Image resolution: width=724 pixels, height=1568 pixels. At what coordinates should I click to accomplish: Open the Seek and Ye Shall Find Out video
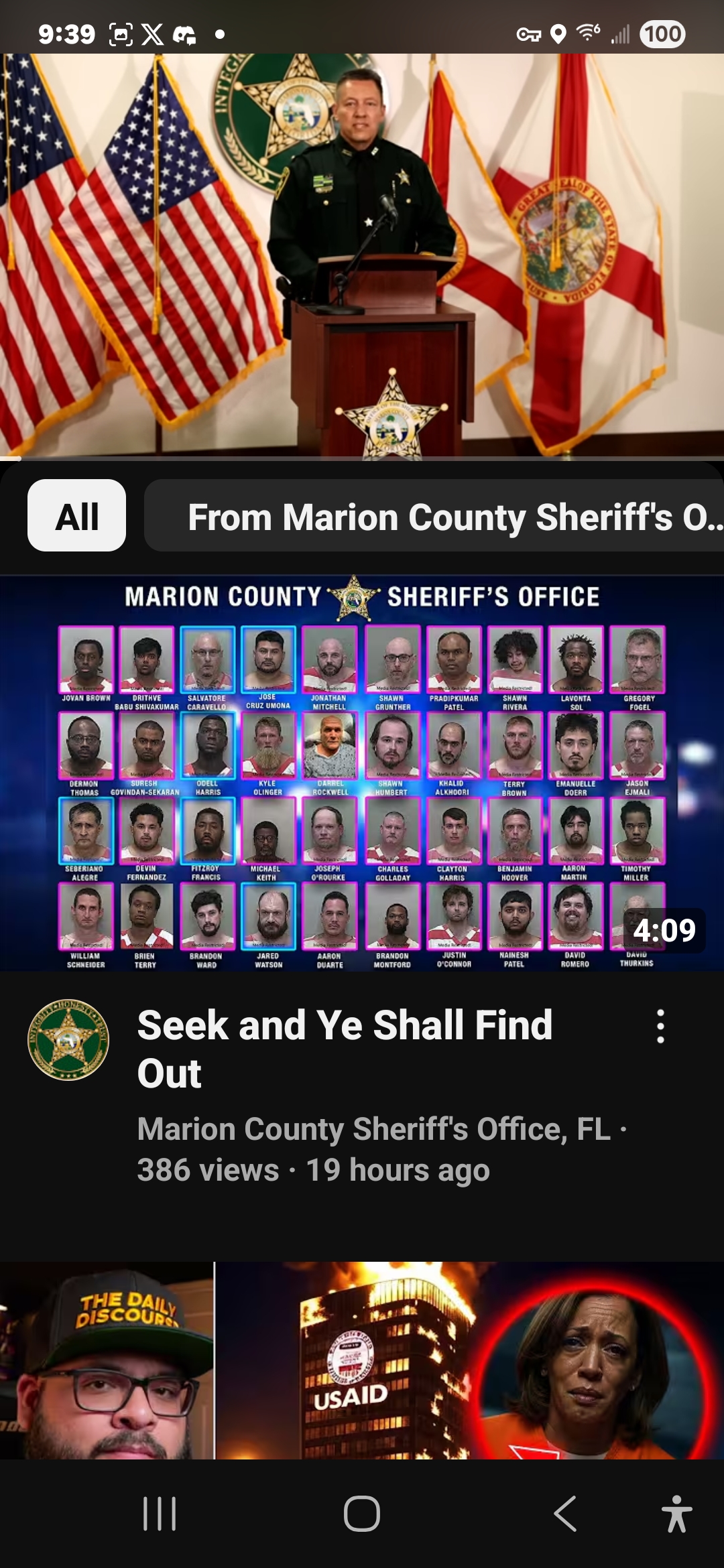pos(362,774)
